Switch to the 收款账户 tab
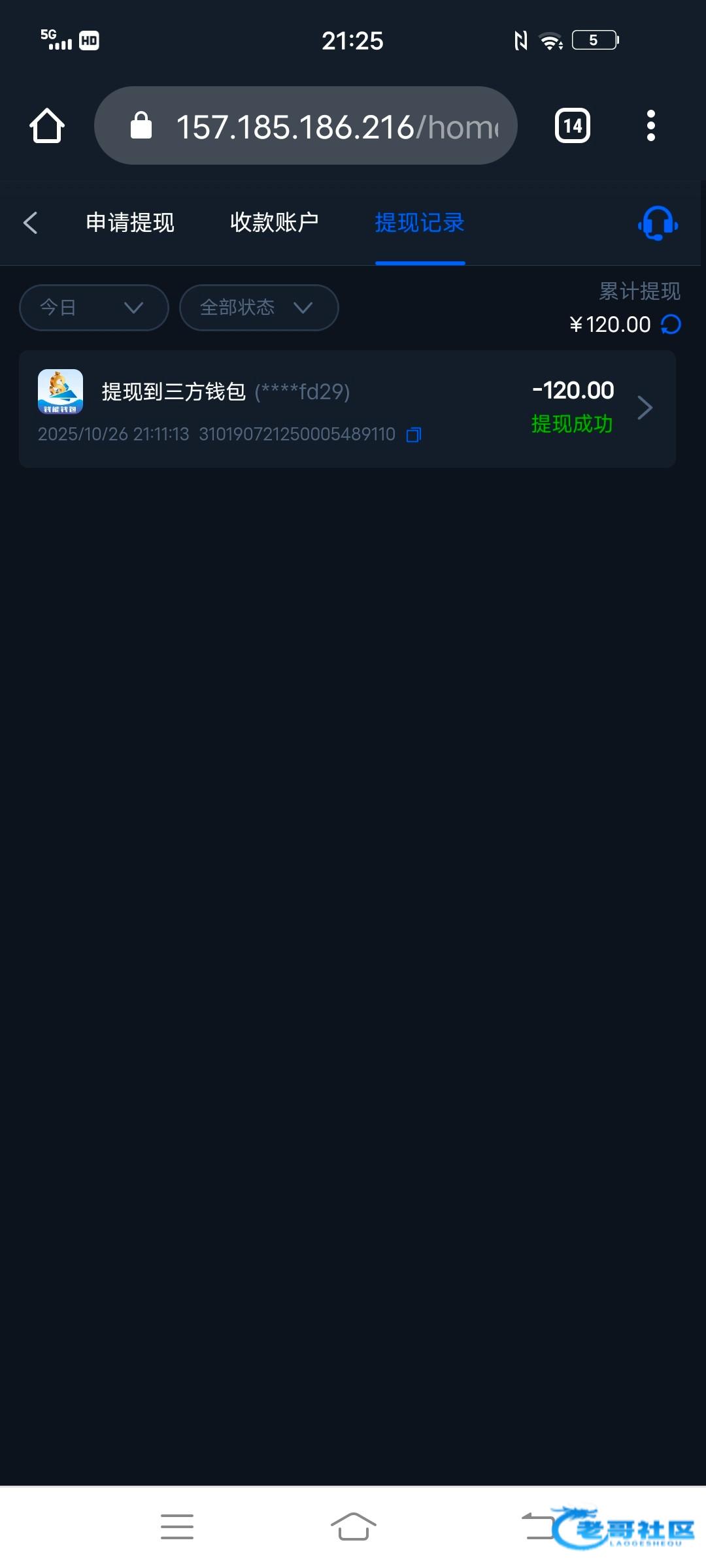The image size is (706, 1568). 275,223
